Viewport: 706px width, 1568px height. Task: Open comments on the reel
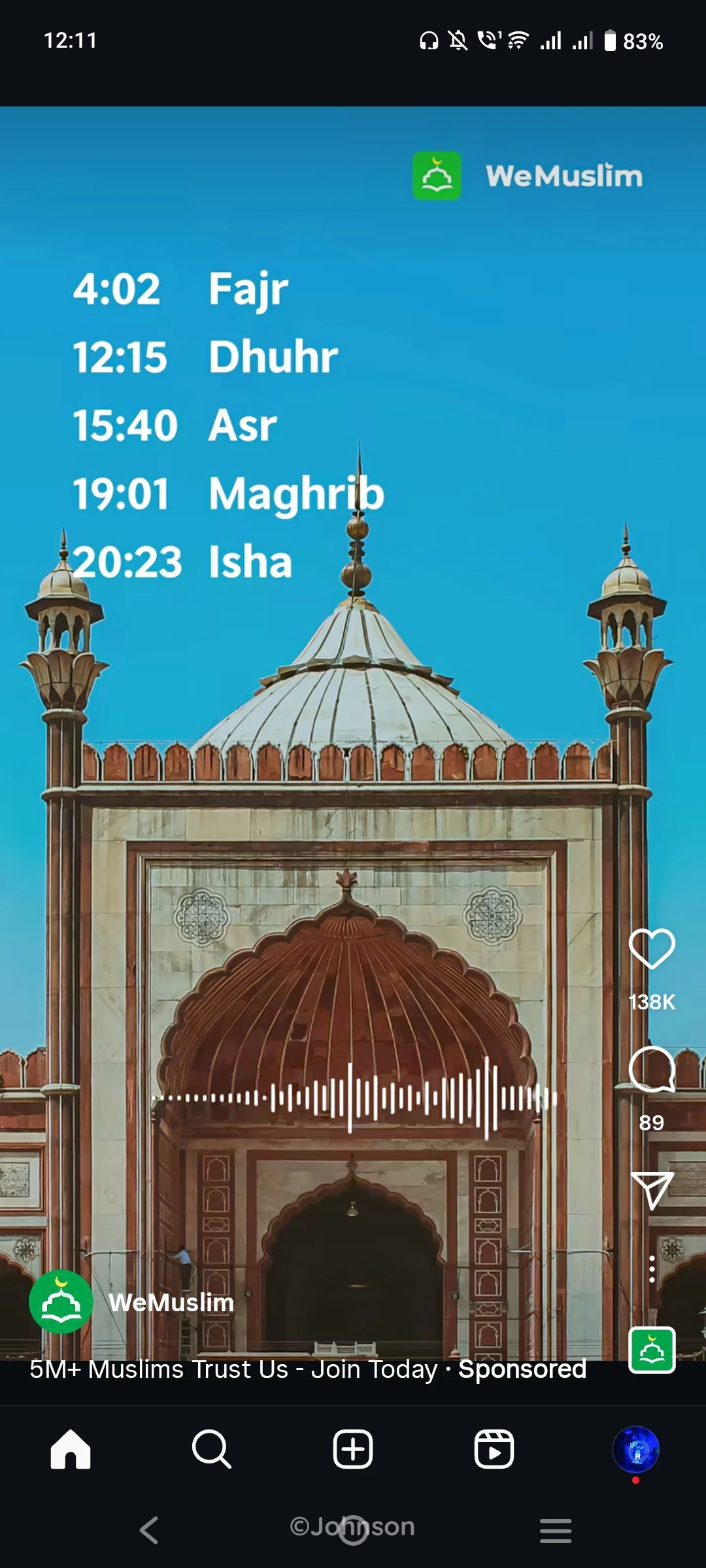click(652, 1070)
